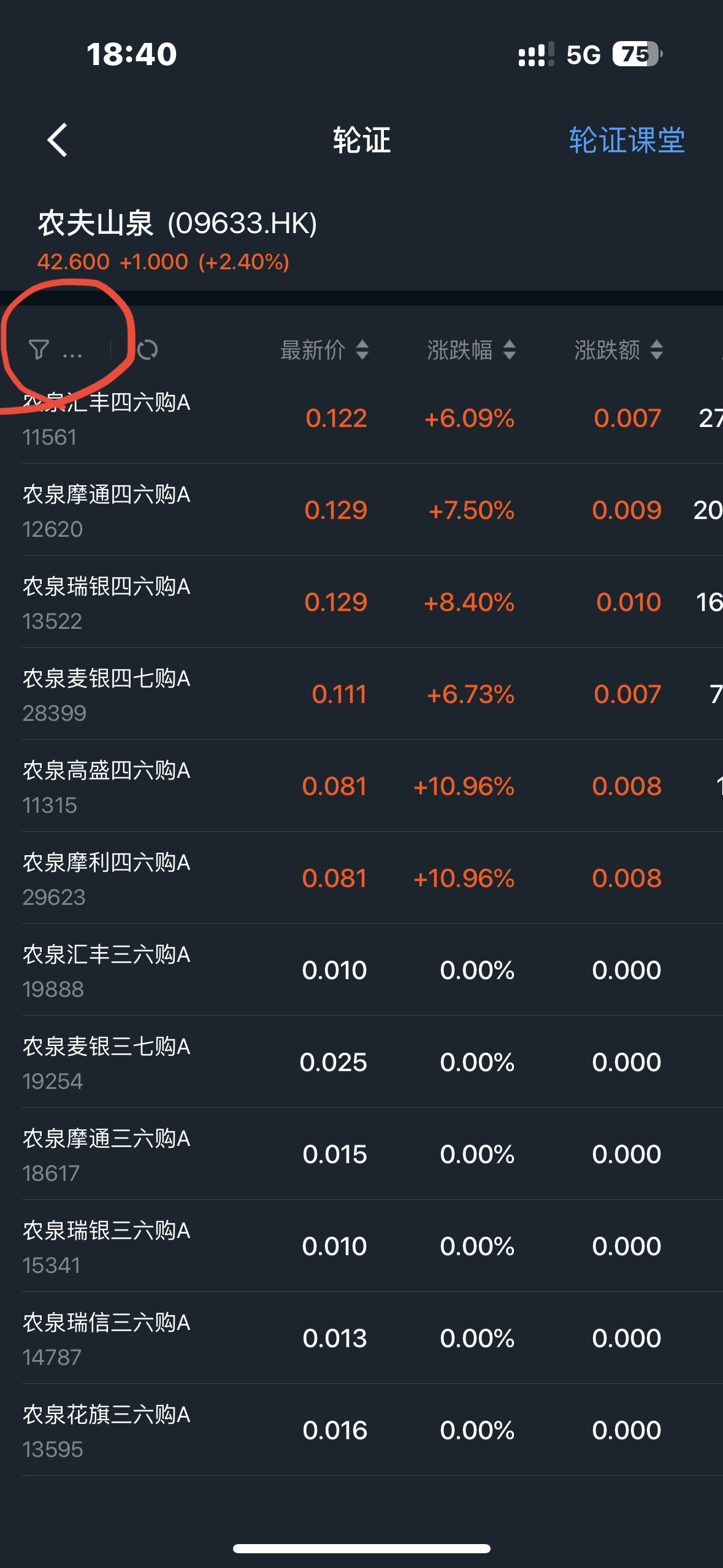
Task: Sort the list by 涨跌幅
Action: point(471,350)
